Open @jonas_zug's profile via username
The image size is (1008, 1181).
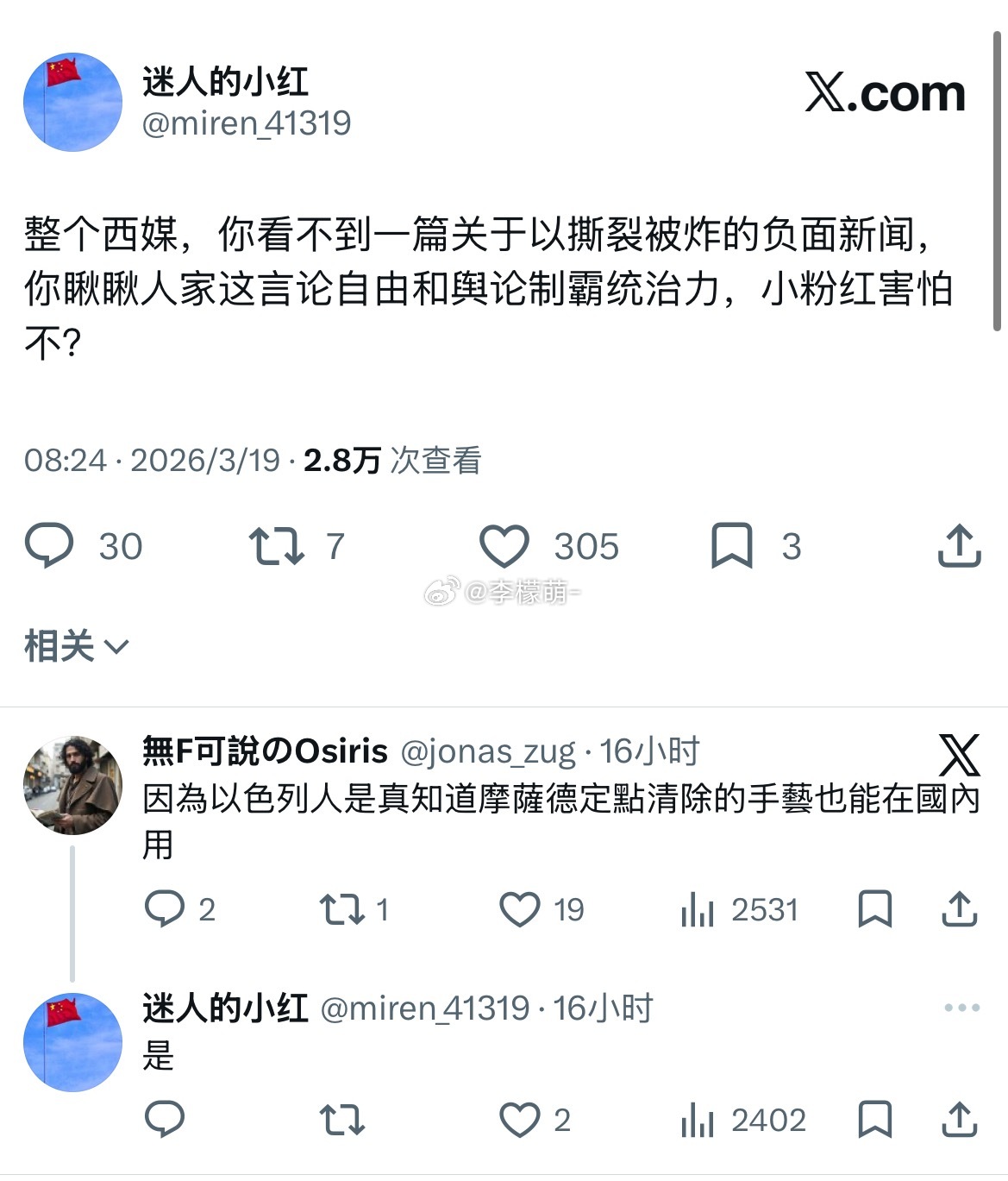click(x=487, y=751)
